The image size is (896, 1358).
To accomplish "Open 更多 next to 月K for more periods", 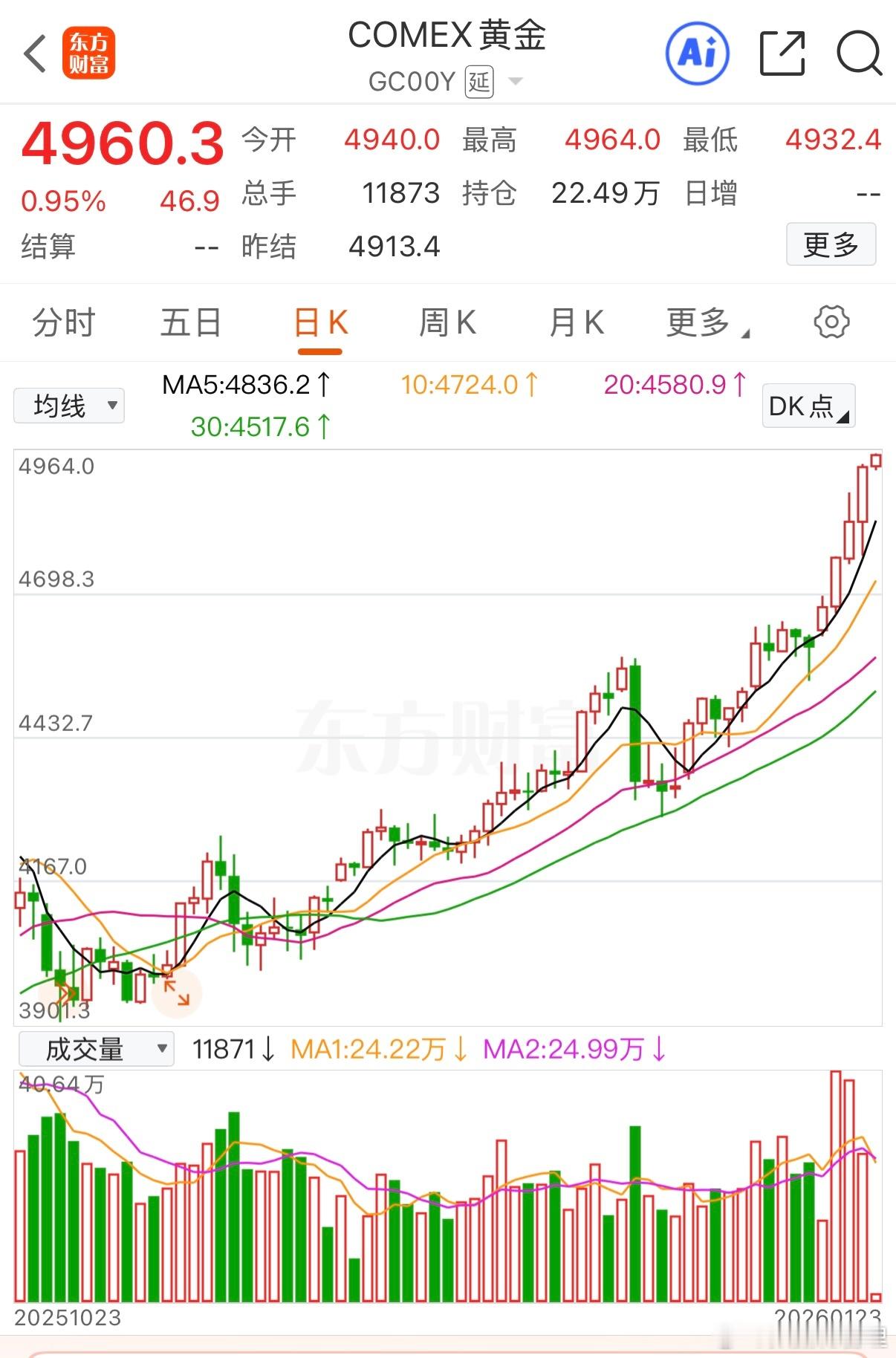I will (x=698, y=322).
